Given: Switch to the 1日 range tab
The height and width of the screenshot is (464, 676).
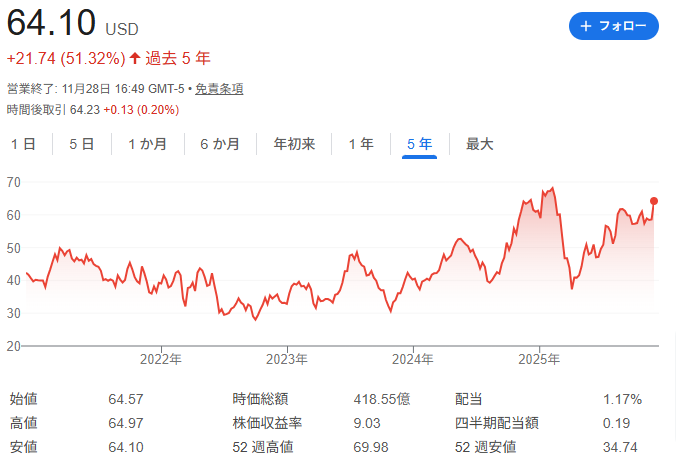Looking at the screenshot, I should (x=23, y=144).
